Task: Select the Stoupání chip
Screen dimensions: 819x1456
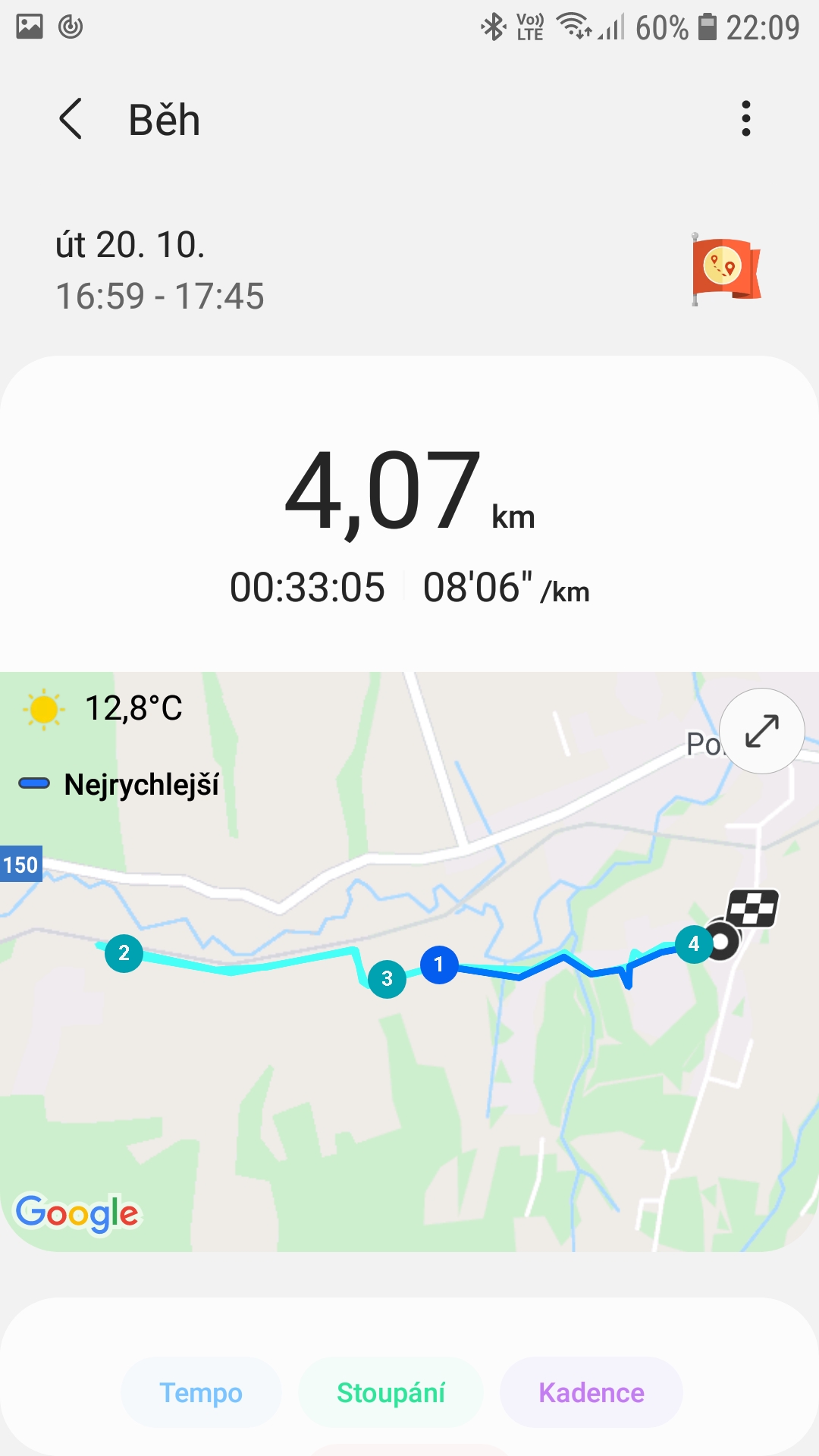Action: [x=391, y=1393]
